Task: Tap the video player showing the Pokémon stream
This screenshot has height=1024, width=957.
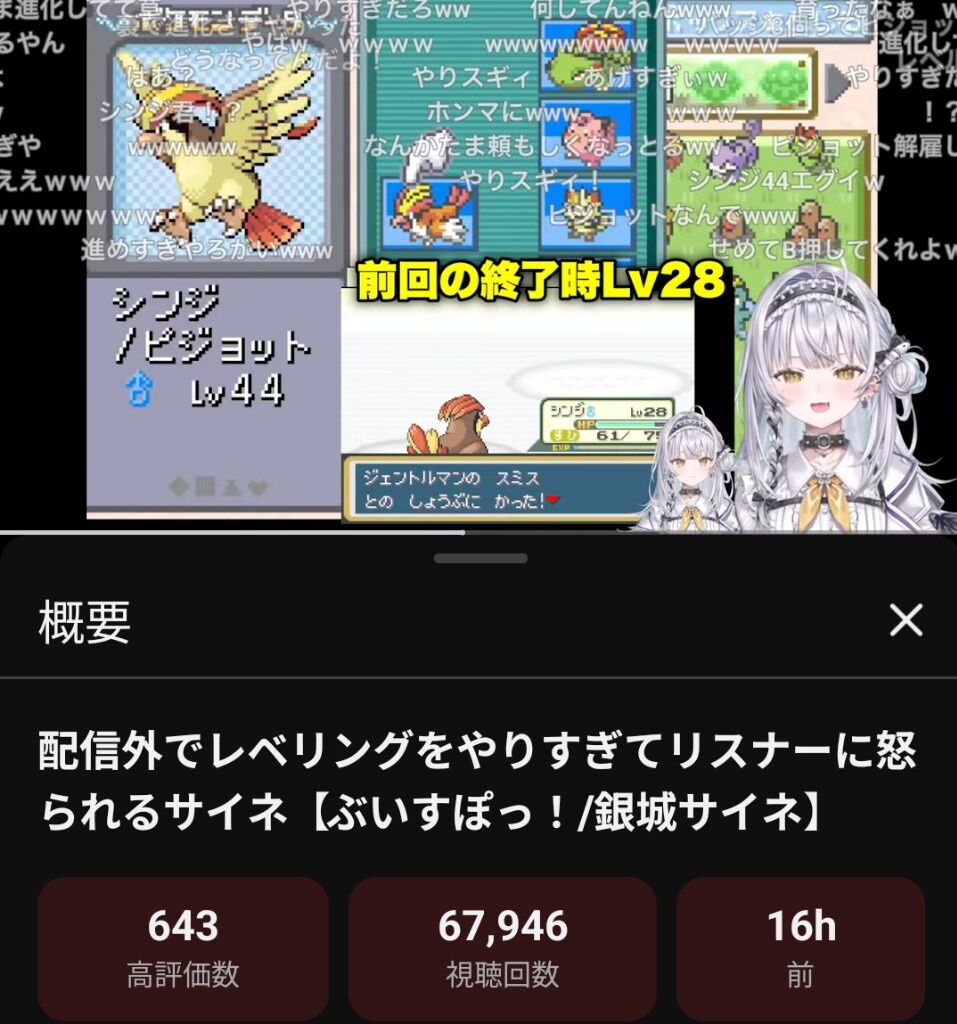Action: [x=478, y=265]
